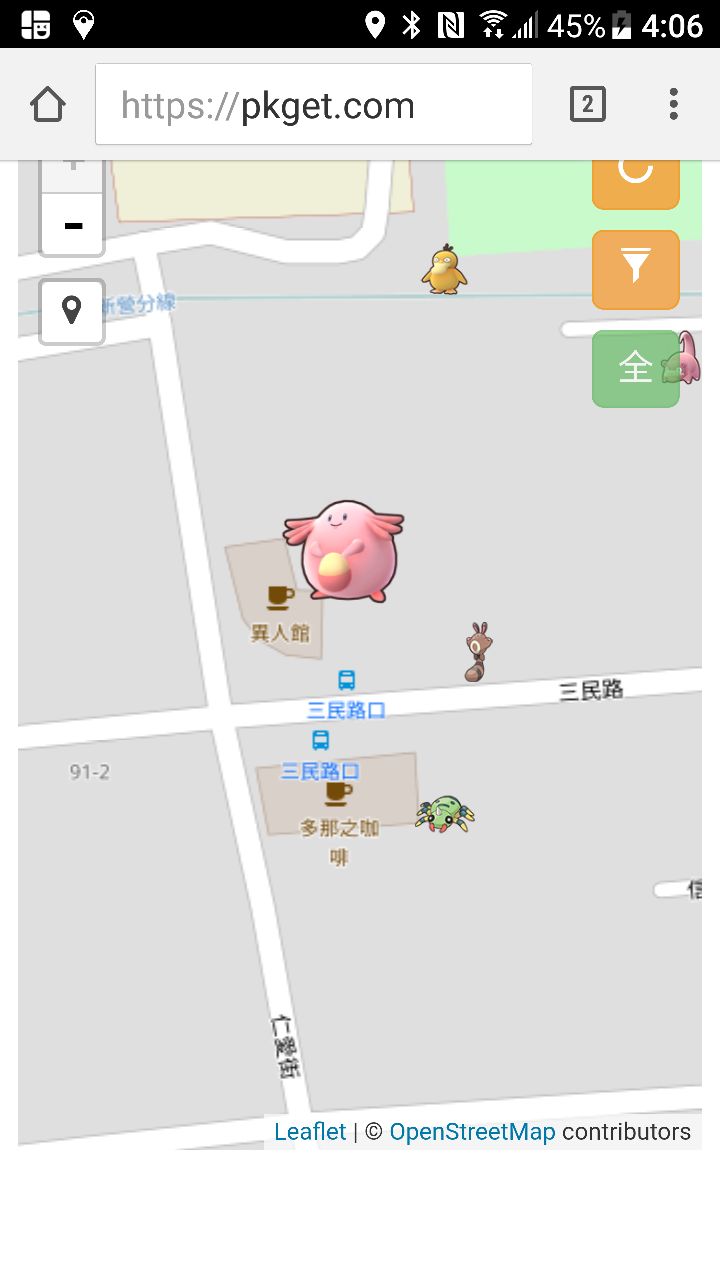Viewport: 720px width, 1280px height.
Task: Zoom out the map with minus button
Action: 72,225
